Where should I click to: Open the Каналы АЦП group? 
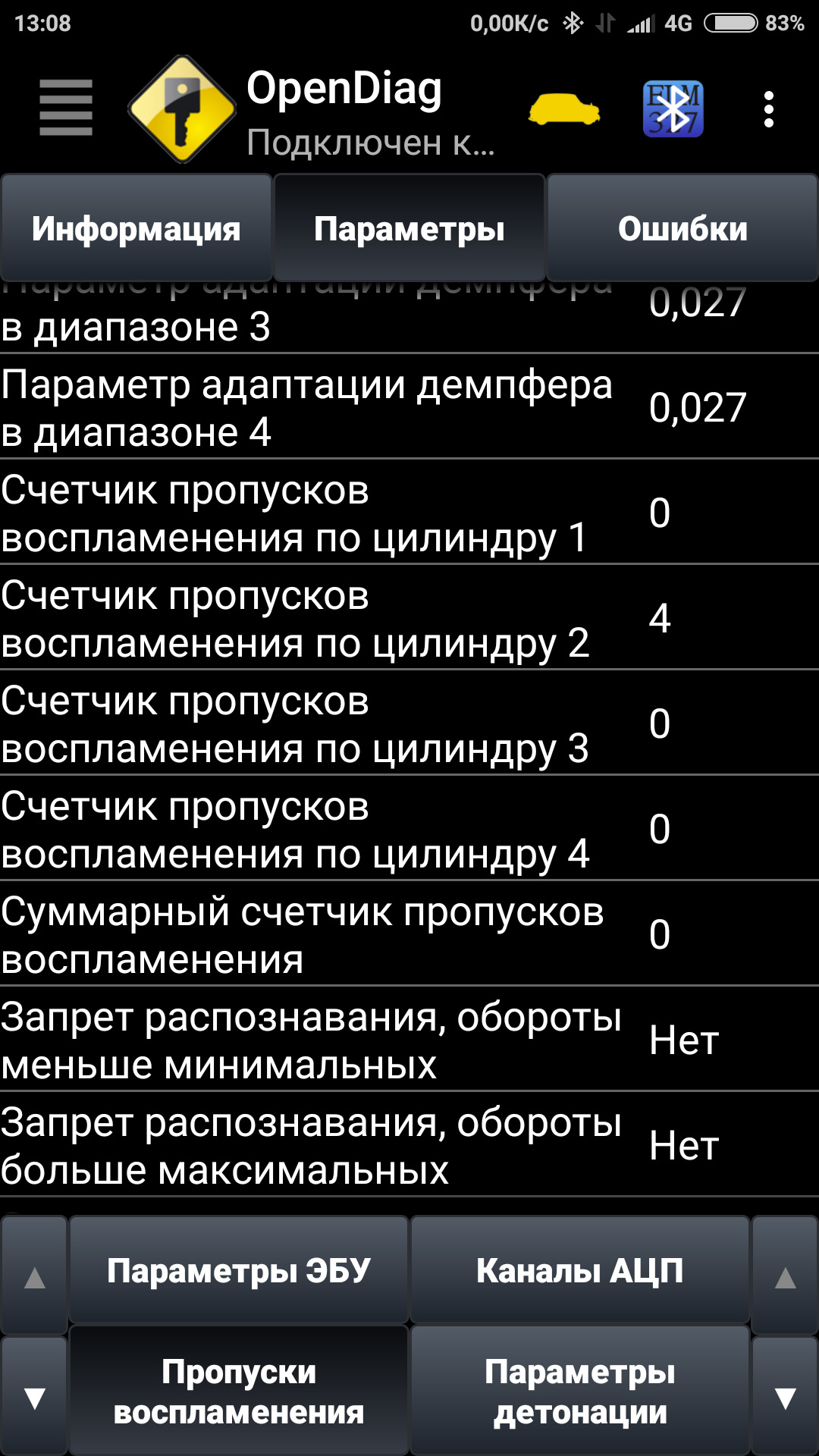[580, 1271]
